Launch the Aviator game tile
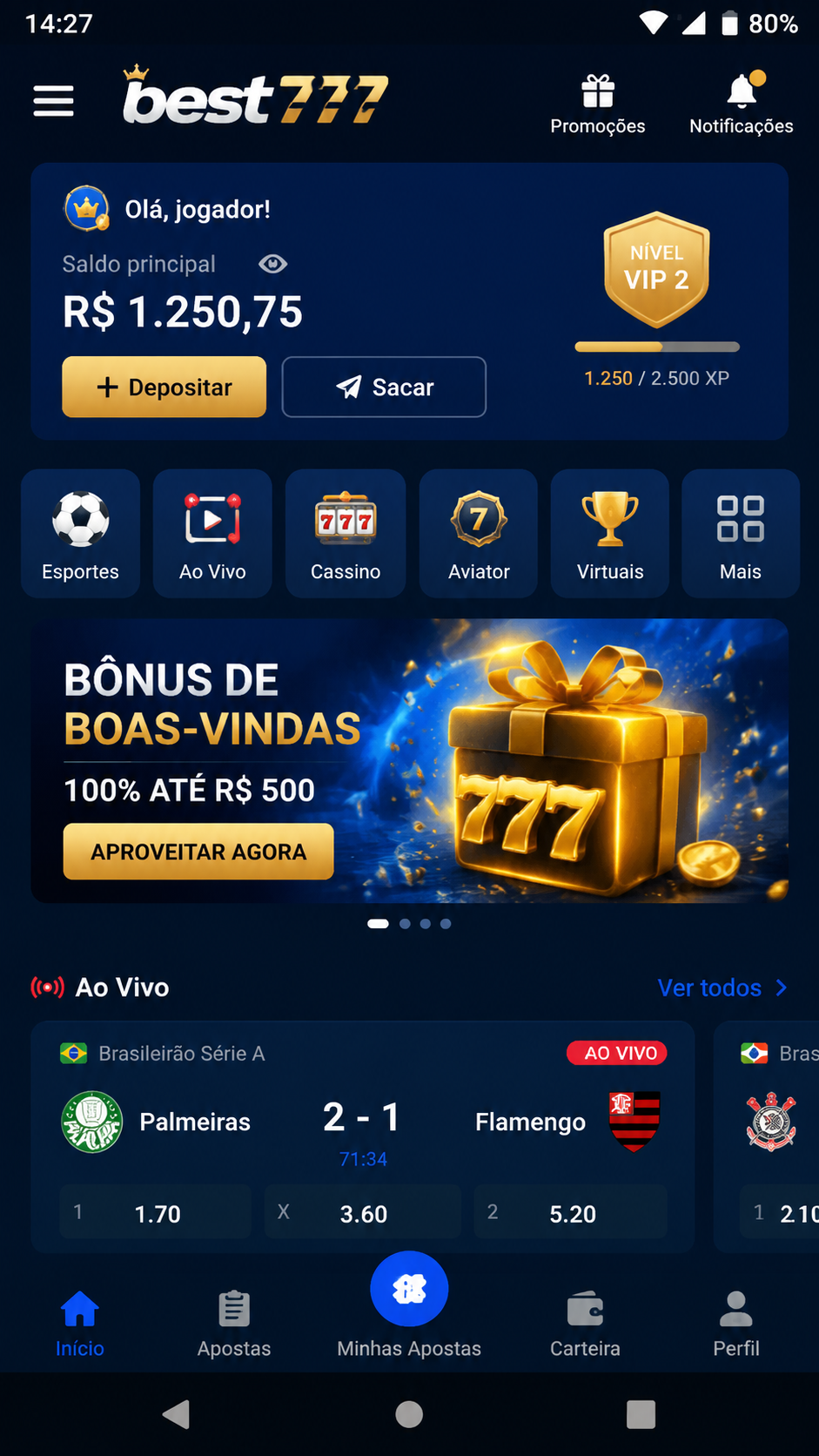The image size is (819, 1456). tap(479, 534)
